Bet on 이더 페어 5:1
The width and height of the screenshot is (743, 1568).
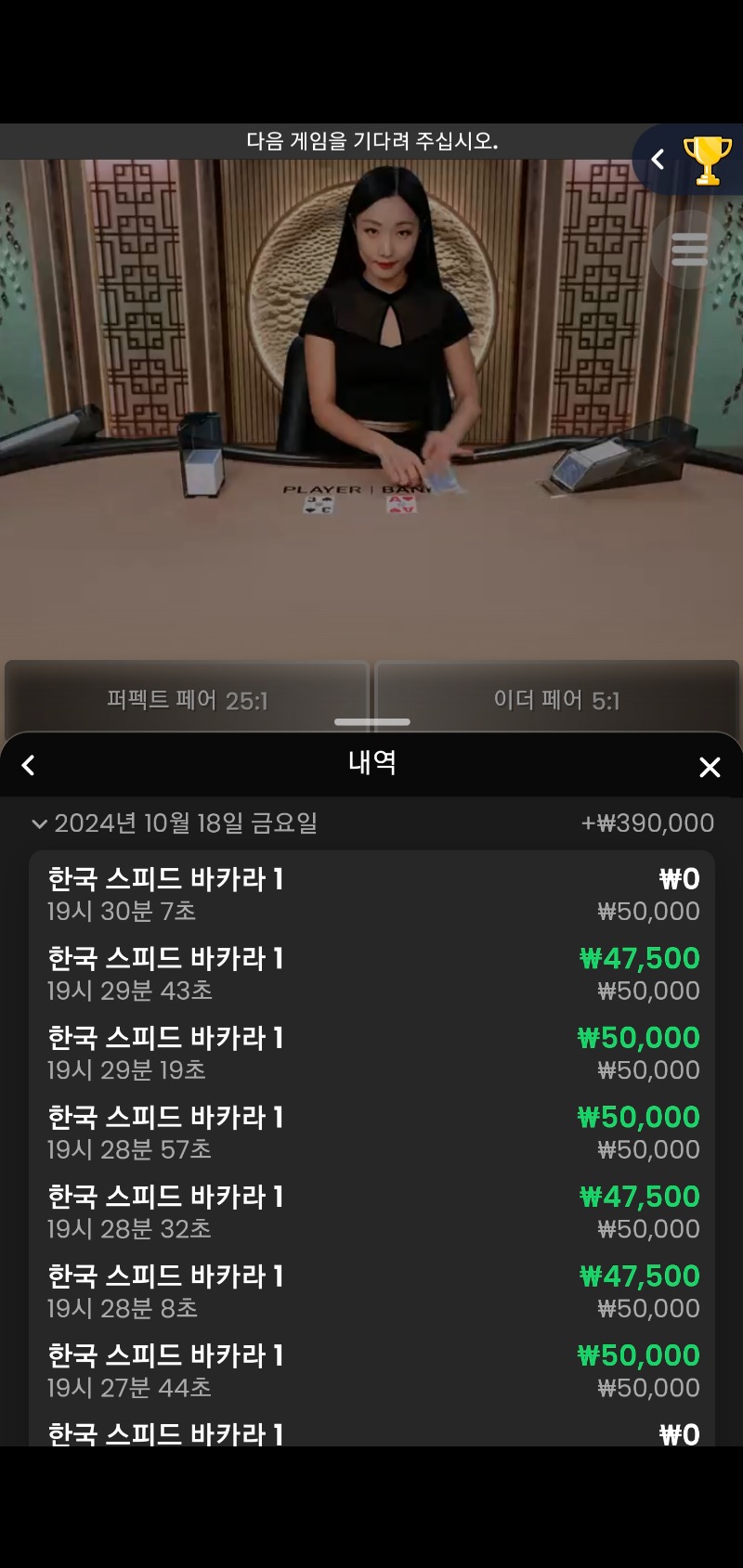pyautogui.click(x=556, y=700)
